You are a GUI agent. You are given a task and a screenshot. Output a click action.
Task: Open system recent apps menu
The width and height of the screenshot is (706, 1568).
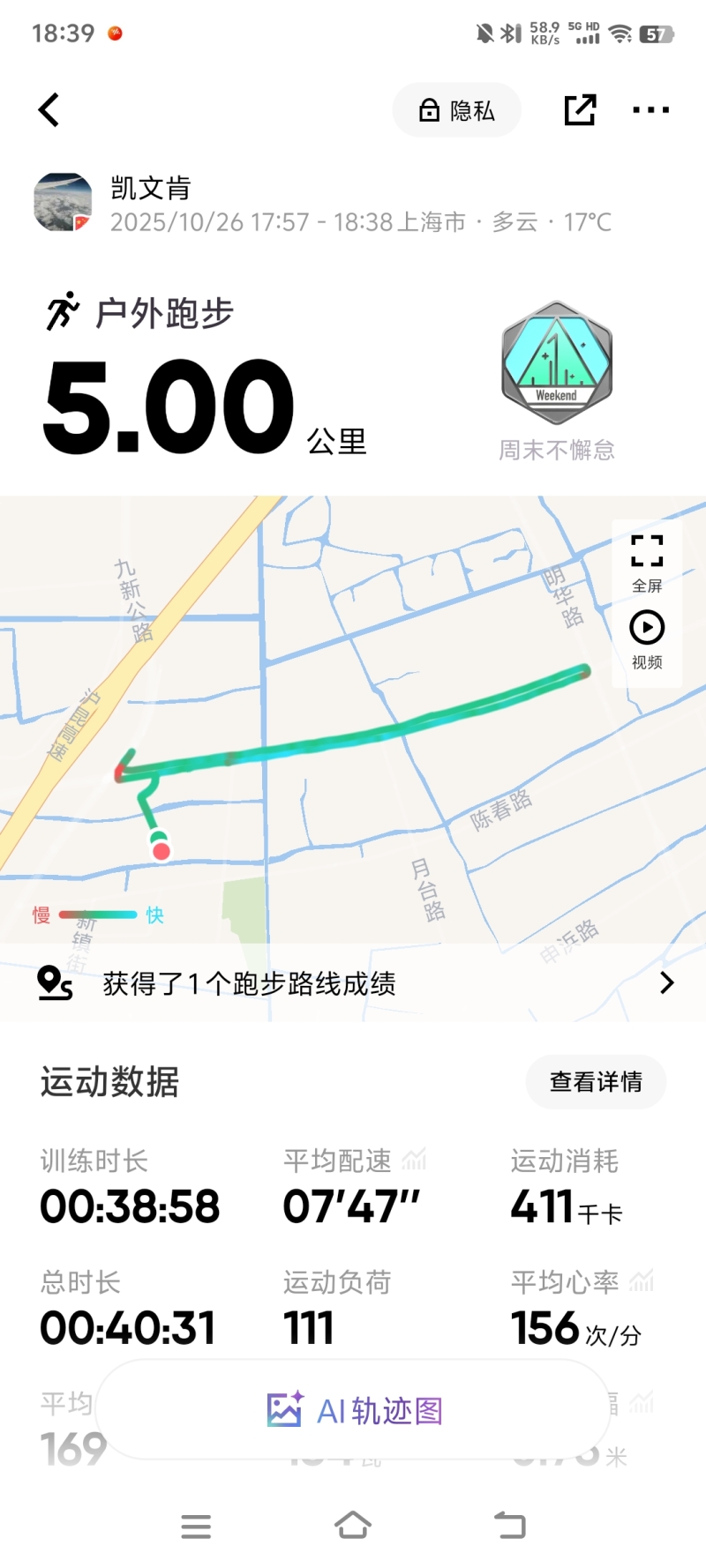click(x=196, y=1526)
